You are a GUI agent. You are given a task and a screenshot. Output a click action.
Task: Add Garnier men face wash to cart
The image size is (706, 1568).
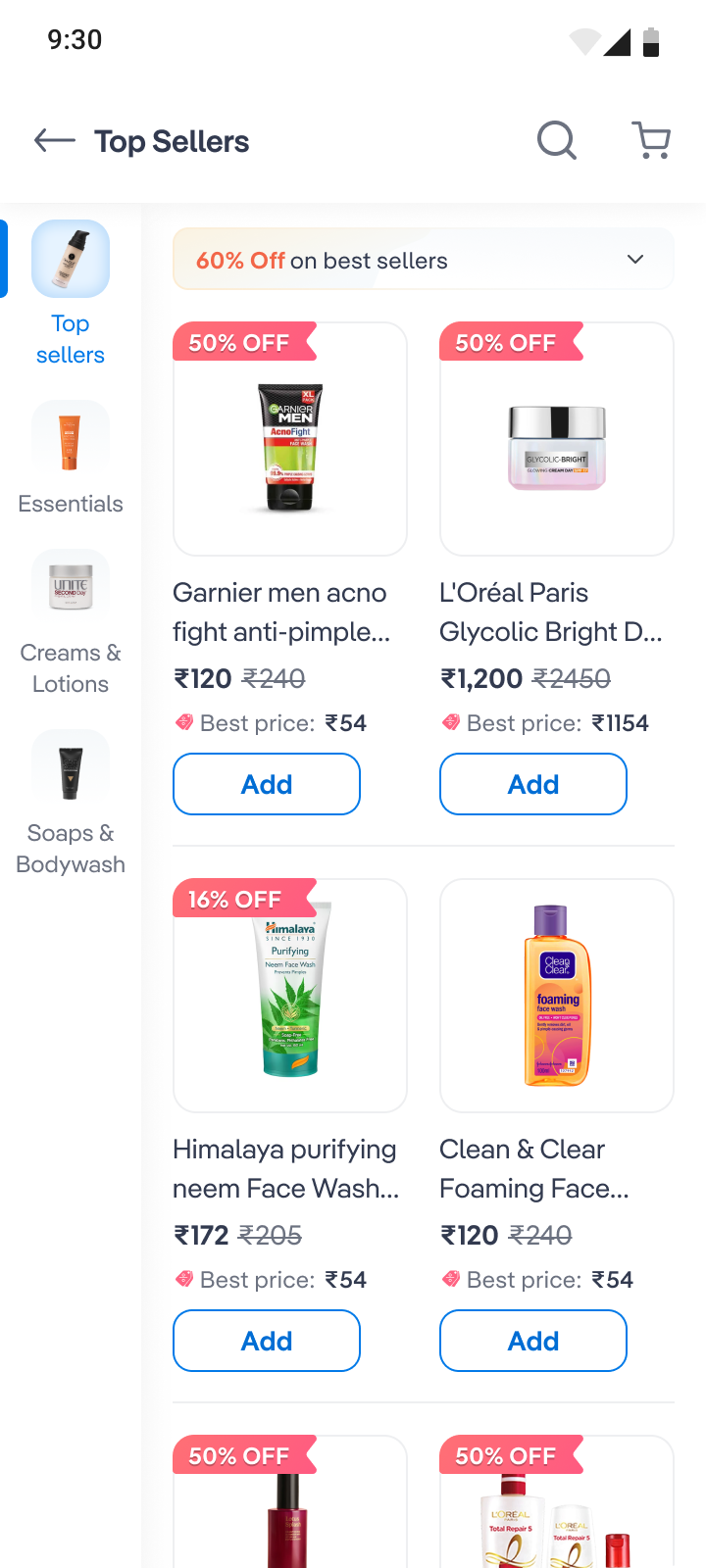pos(267,784)
